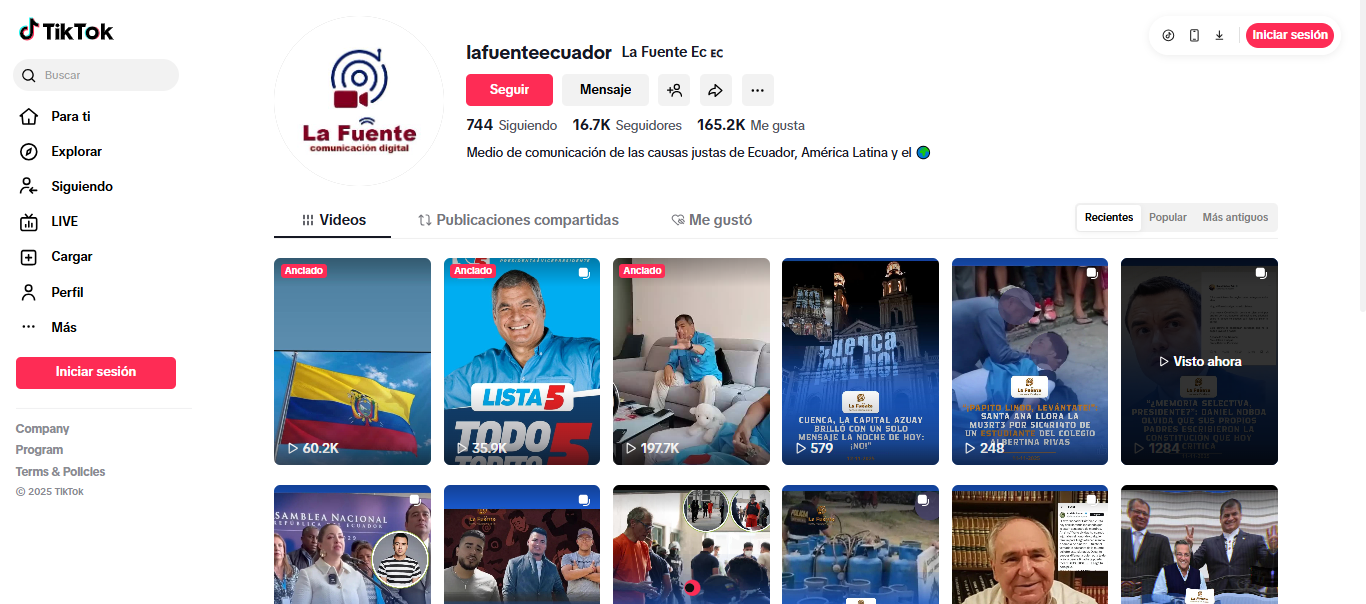
Task: Switch to the Publicaciones compartidas tab
Action: [518, 220]
